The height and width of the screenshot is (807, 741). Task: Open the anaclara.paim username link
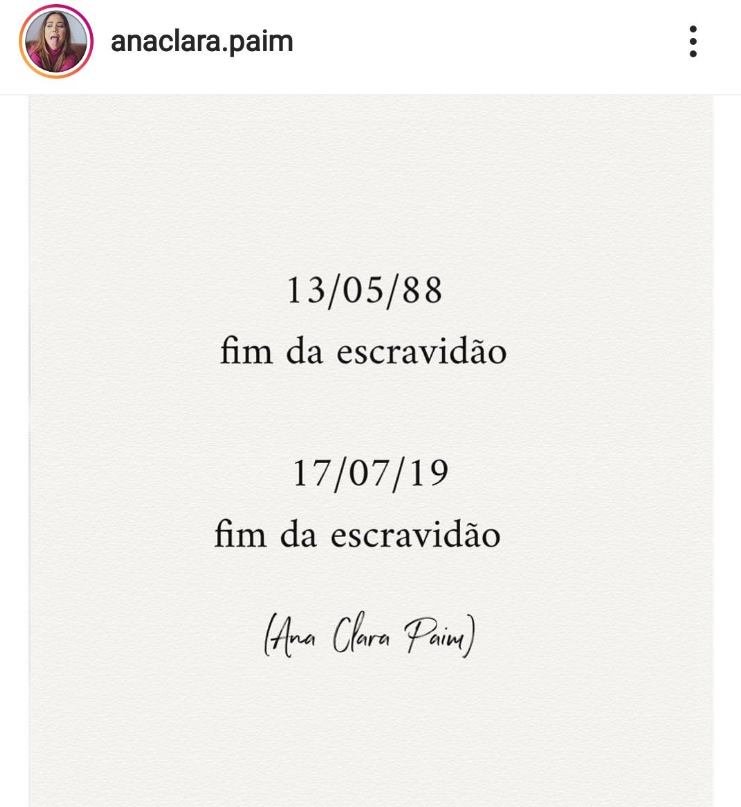[x=201, y=42]
